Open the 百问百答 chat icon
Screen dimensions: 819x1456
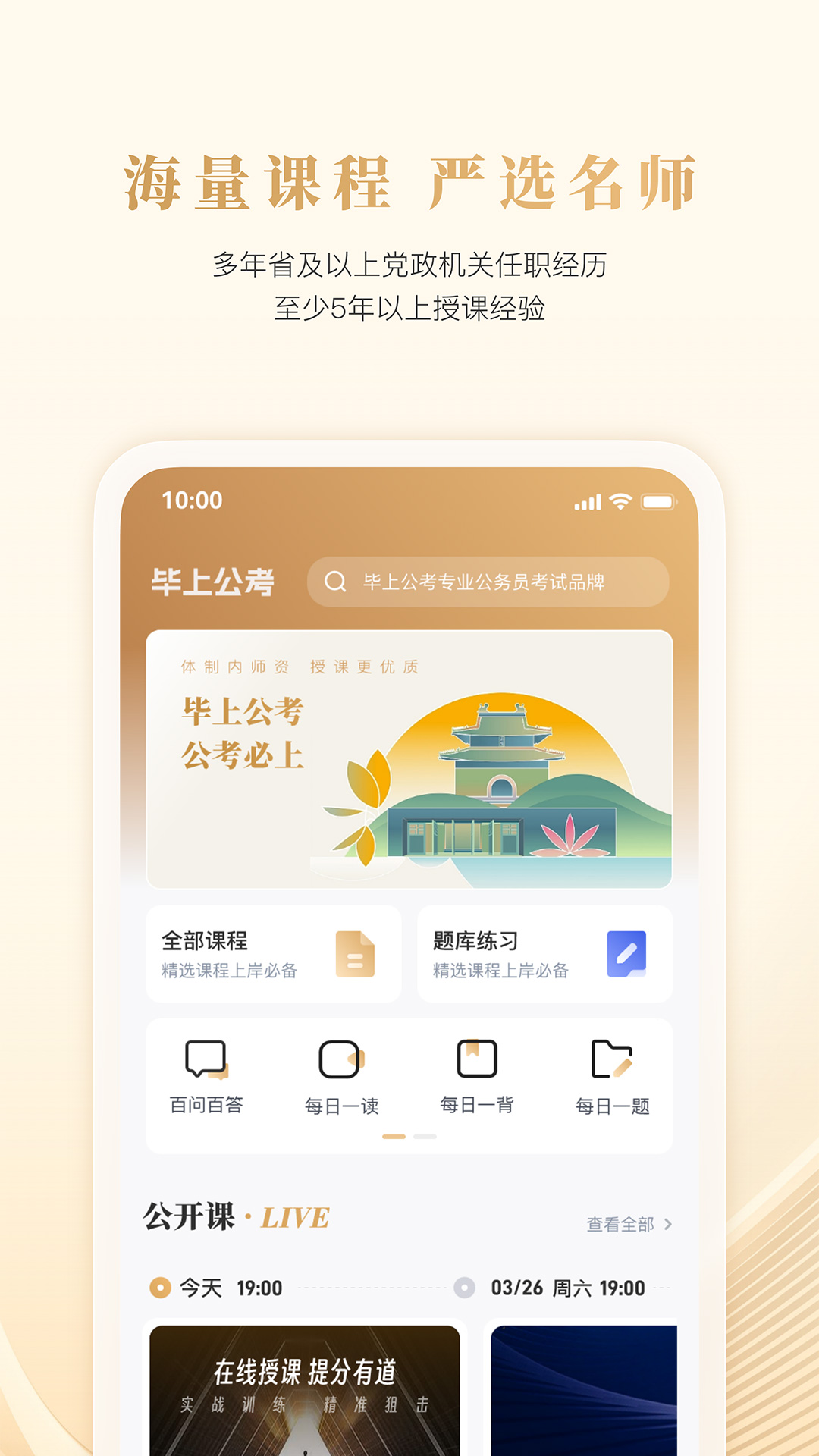tap(205, 1059)
